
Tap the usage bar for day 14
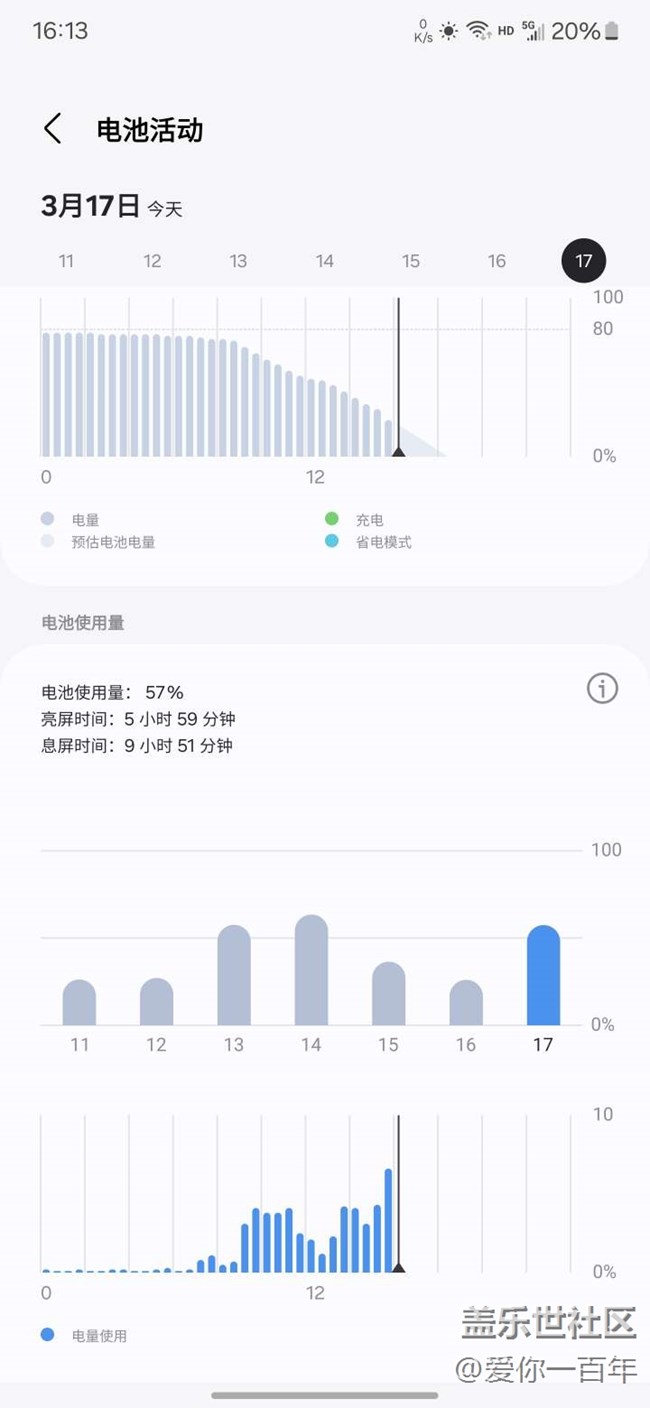311,970
